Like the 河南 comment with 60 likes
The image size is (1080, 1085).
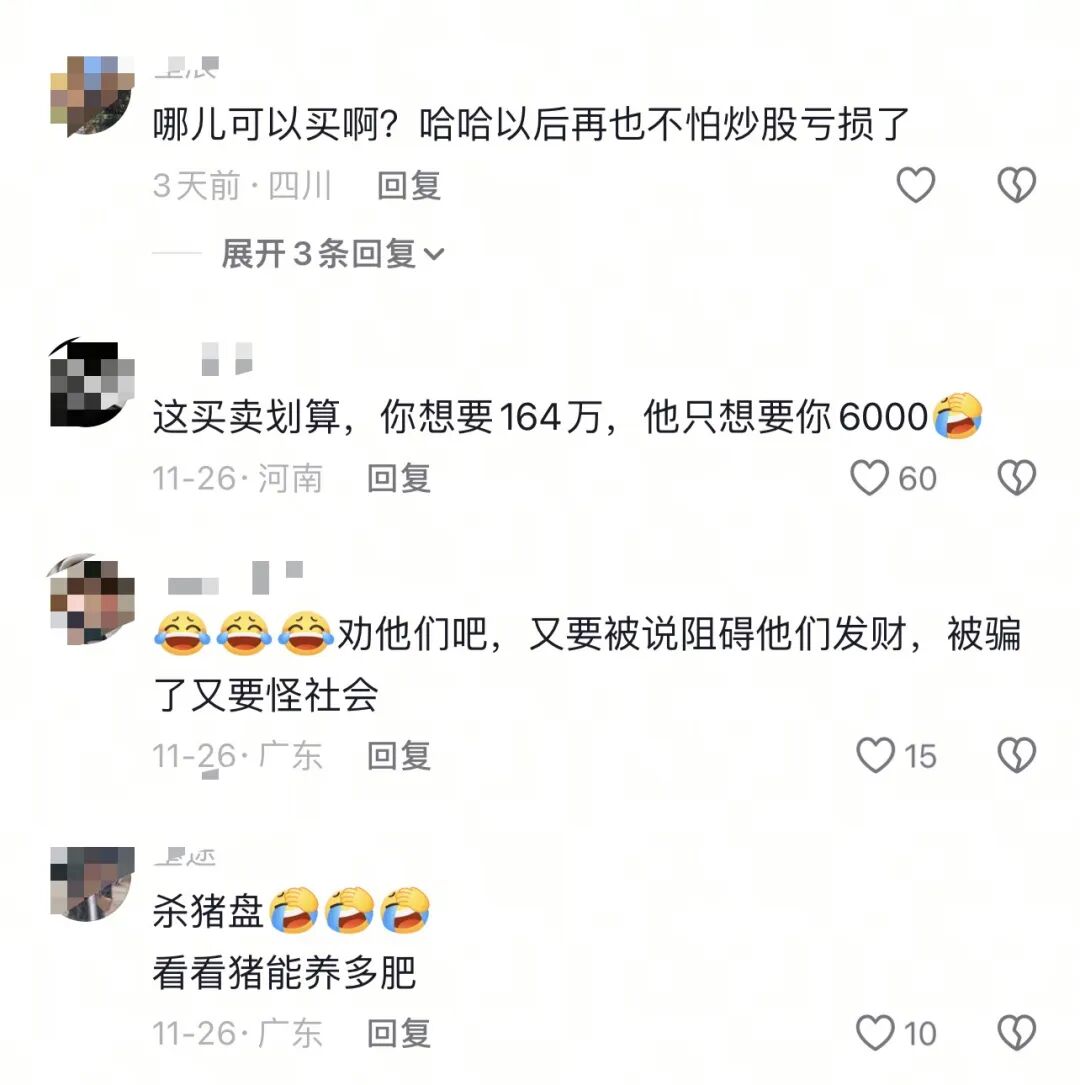870,478
